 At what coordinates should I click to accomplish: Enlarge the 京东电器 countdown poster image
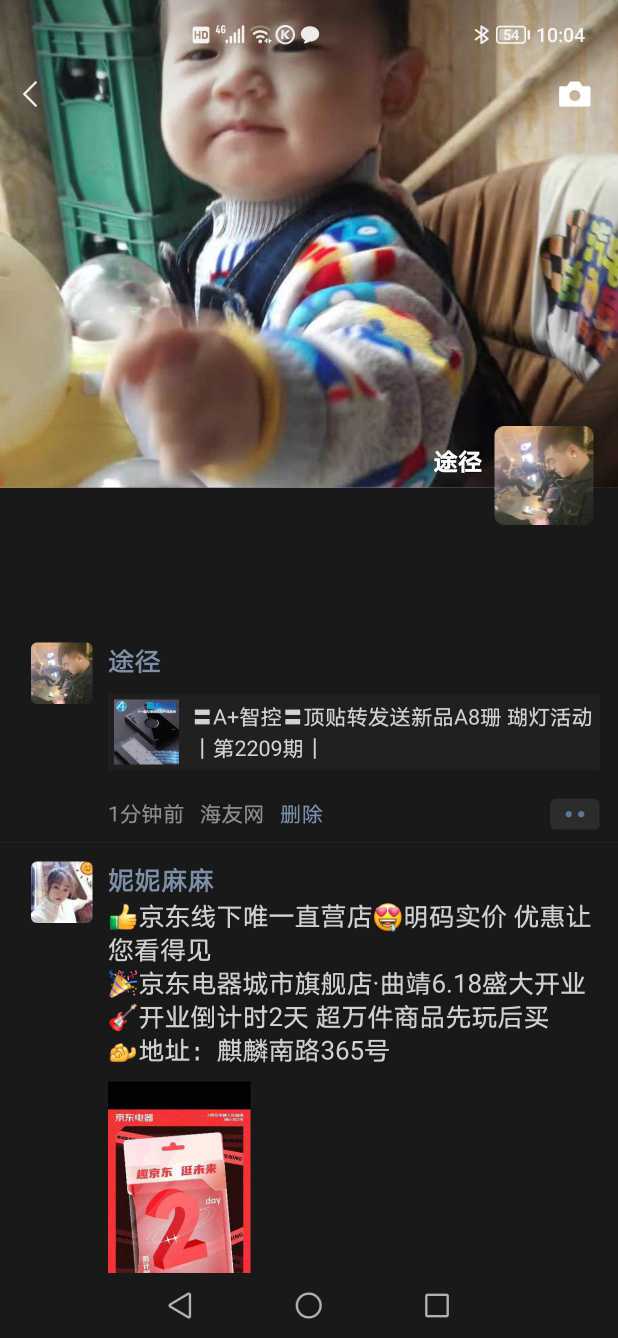point(179,1180)
